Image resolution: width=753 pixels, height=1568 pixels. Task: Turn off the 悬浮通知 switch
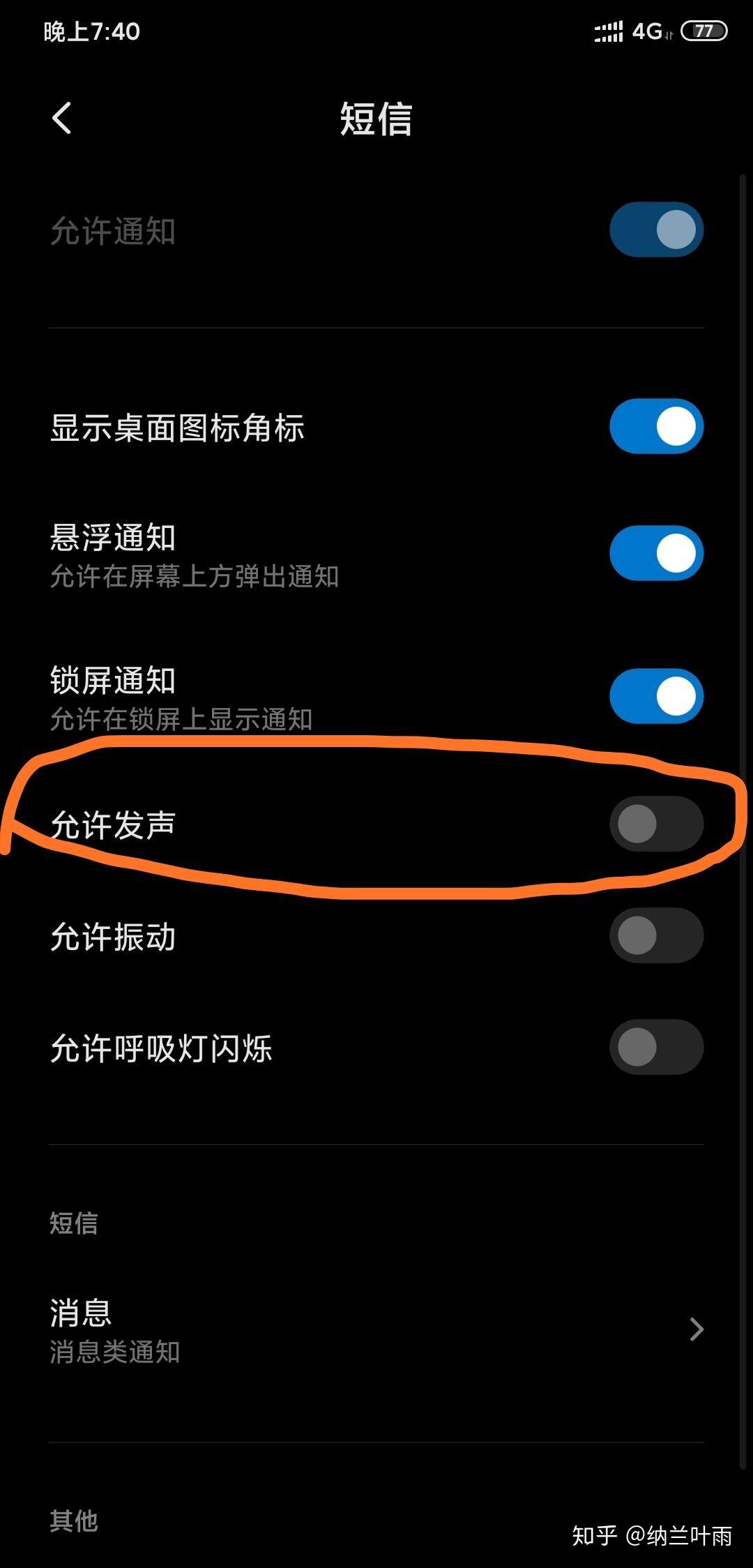coord(656,552)
